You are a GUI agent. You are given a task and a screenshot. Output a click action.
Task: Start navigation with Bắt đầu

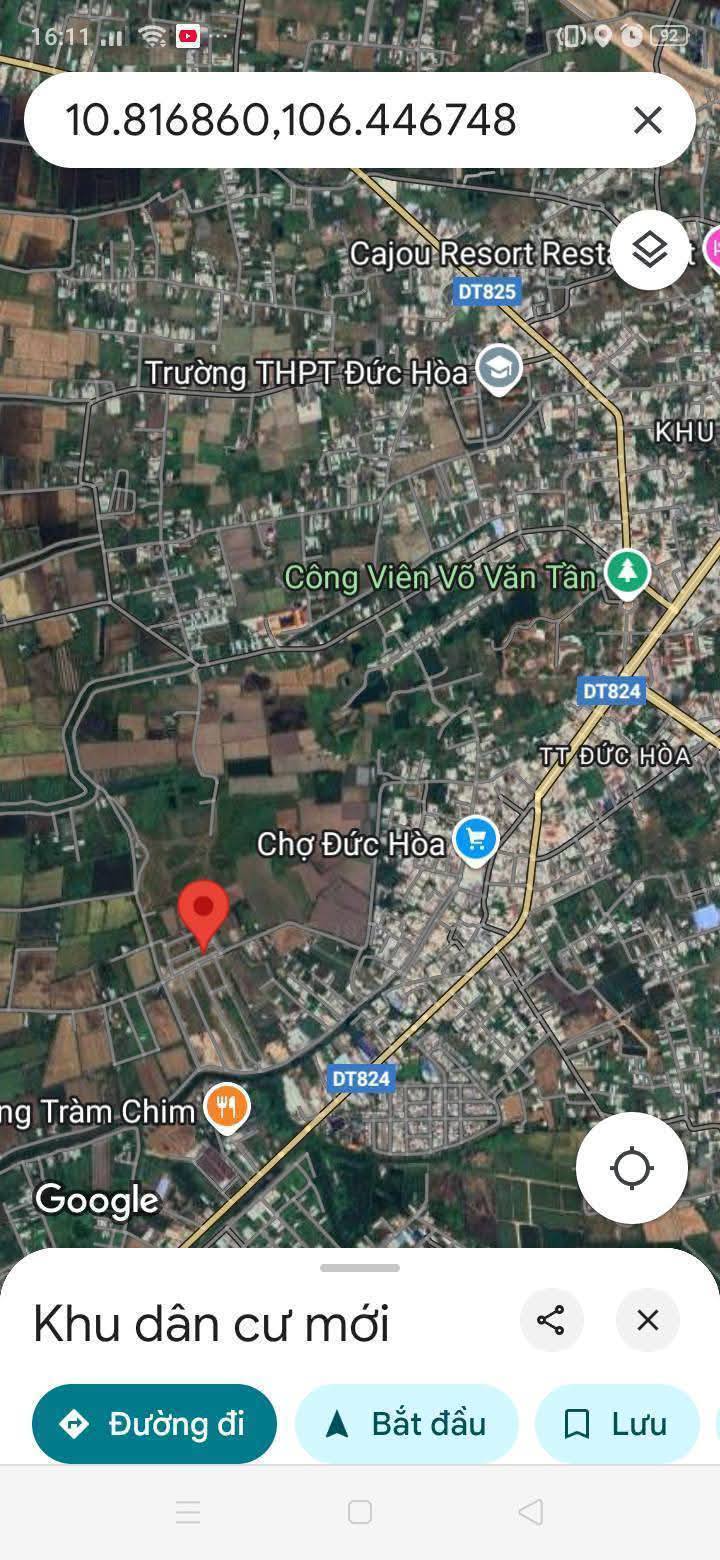406,1424
